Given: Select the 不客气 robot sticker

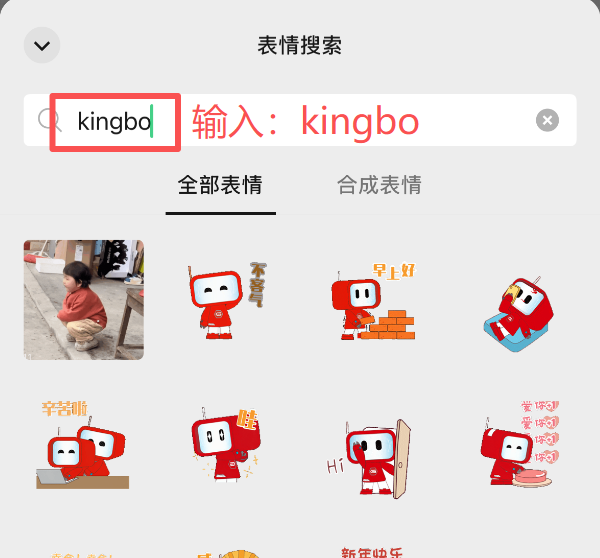Looking at the screenshot, I should click(220, 299).
